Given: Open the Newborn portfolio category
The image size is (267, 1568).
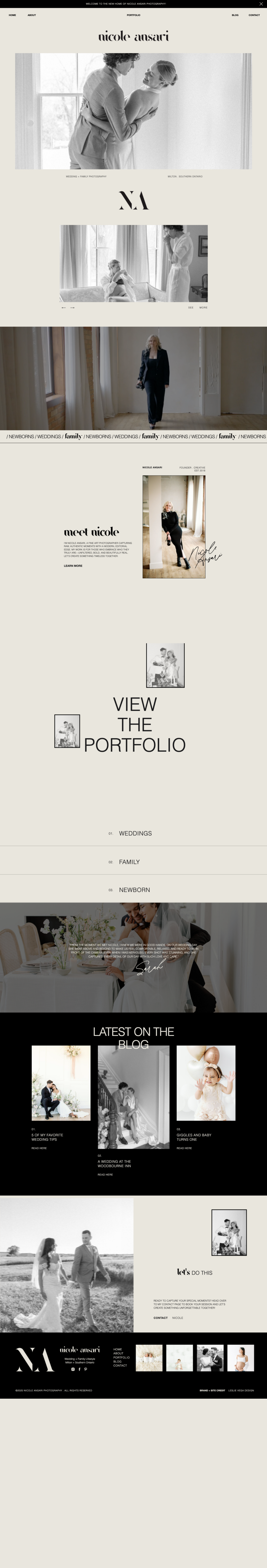Looking at the screenshot, I should 134,889.
